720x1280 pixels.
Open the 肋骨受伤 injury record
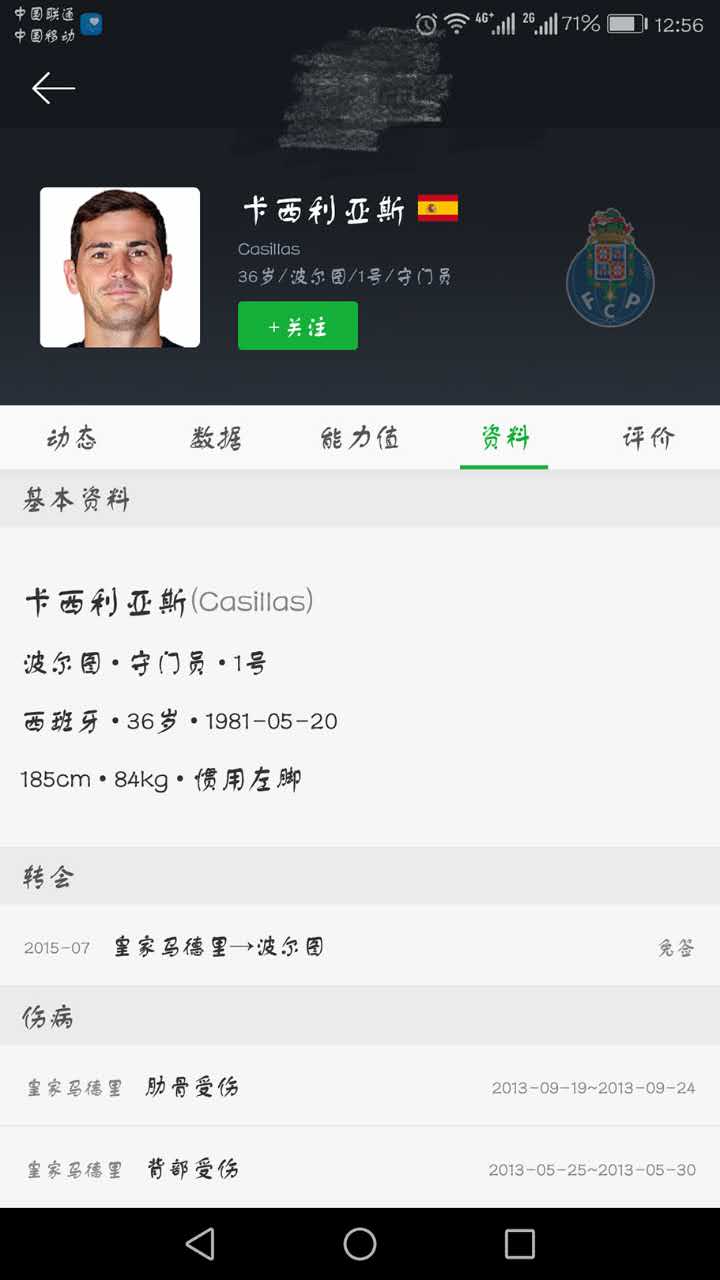point(191,1087)
